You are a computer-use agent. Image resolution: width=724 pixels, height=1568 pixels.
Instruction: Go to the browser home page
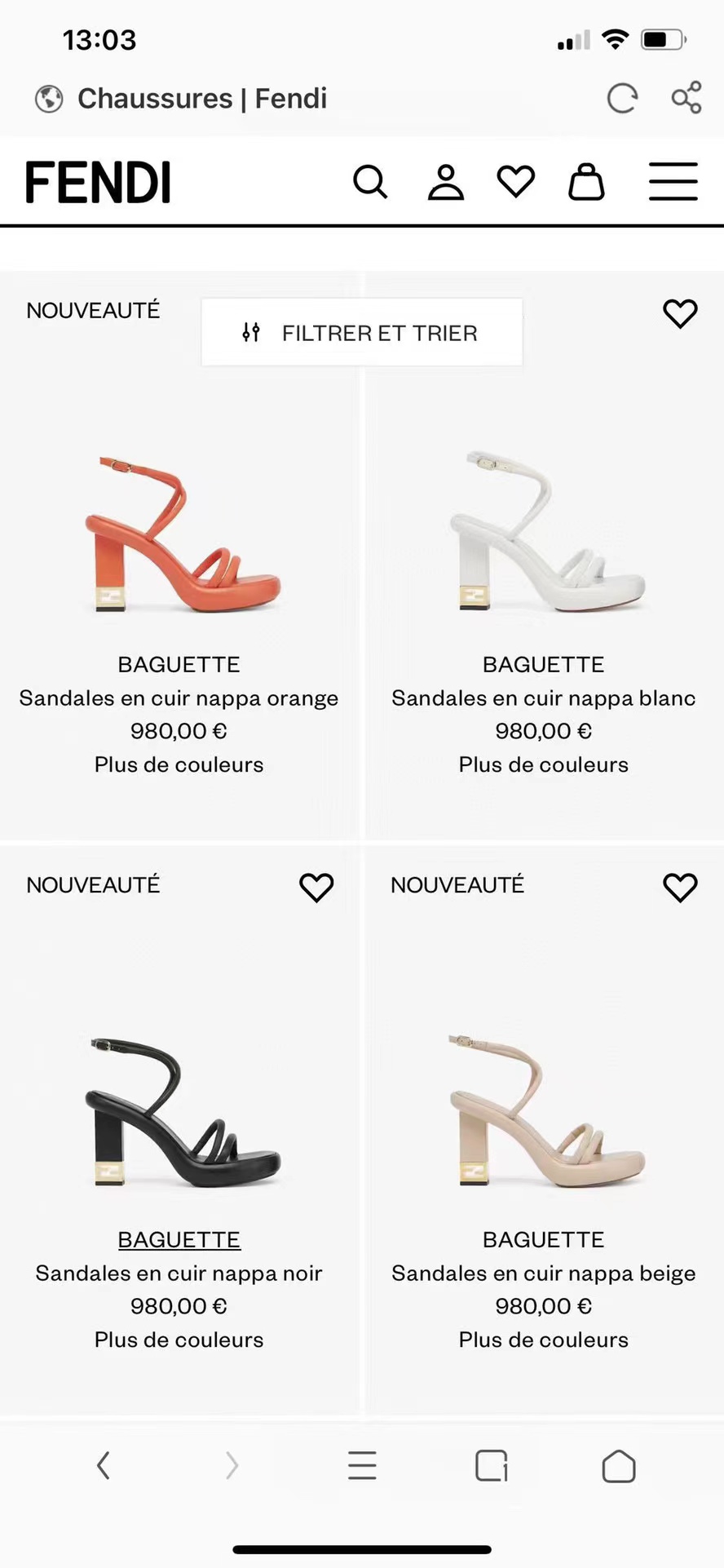click(x=619, y=1466)
